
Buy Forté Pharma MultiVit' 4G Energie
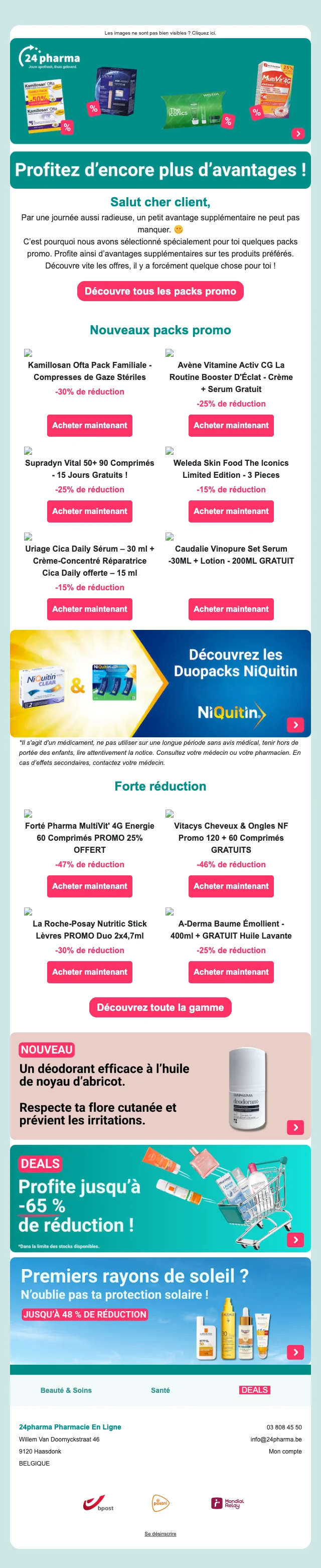click(89, 886)
